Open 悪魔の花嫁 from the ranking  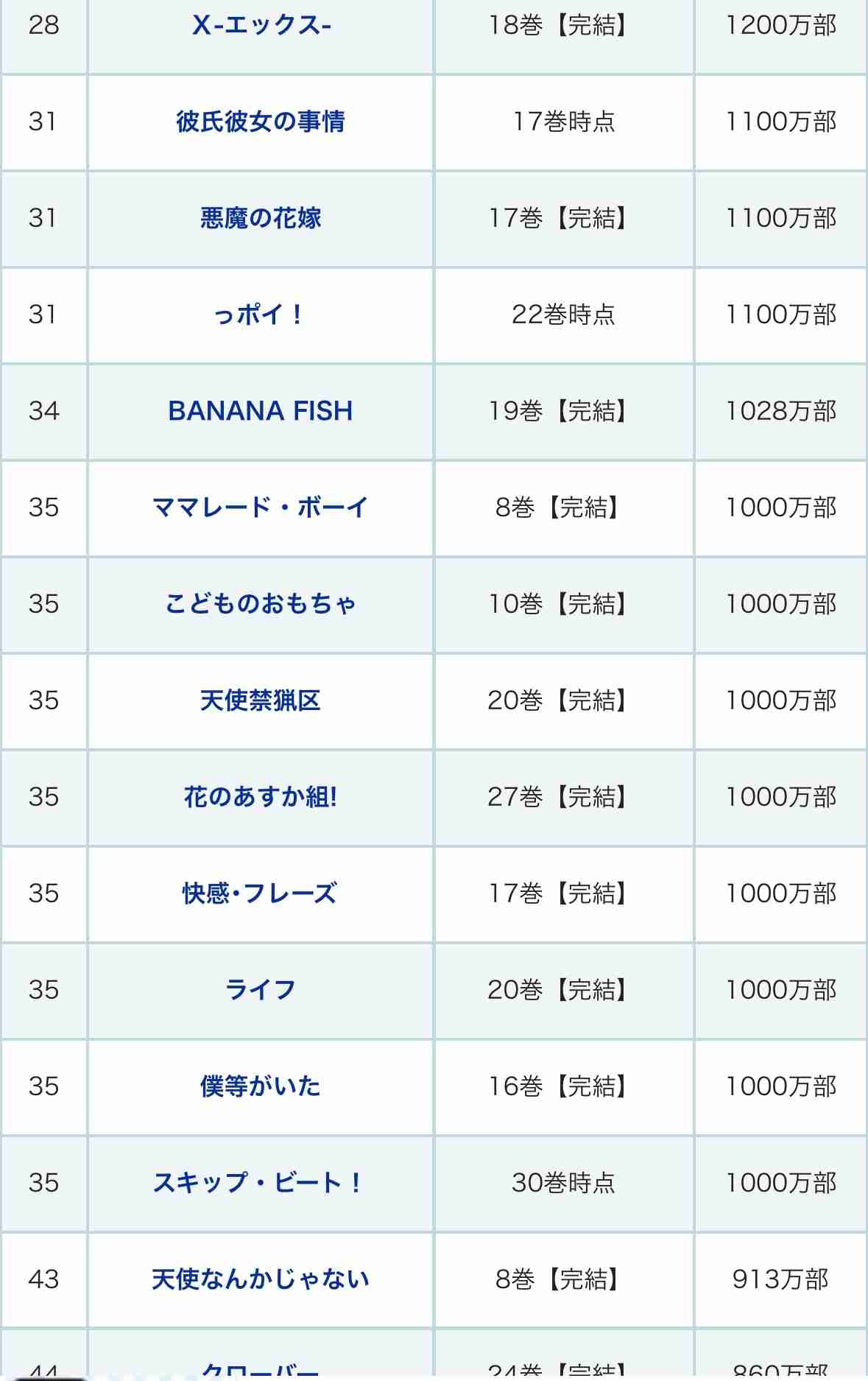[x=261, y=218]
